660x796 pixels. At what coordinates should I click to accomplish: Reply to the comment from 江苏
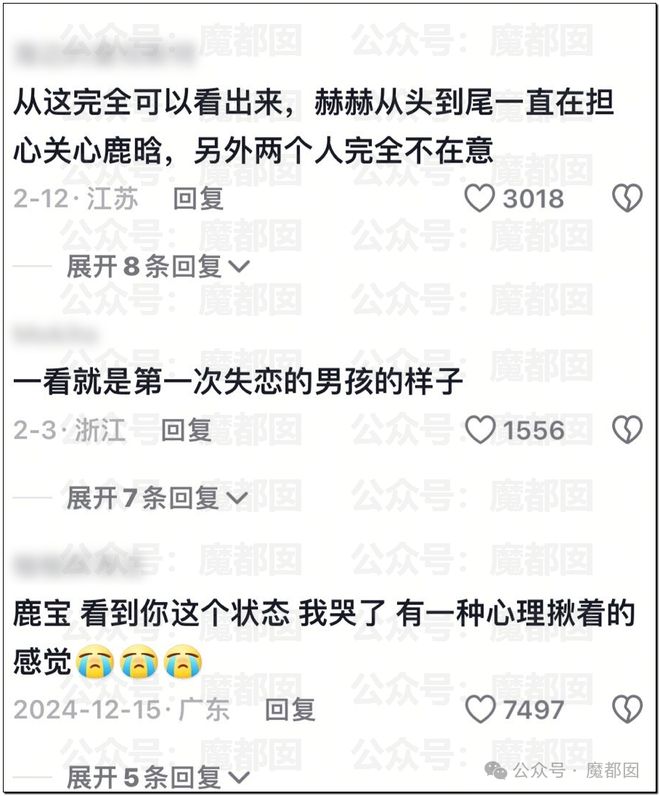[x=198, y=198]
